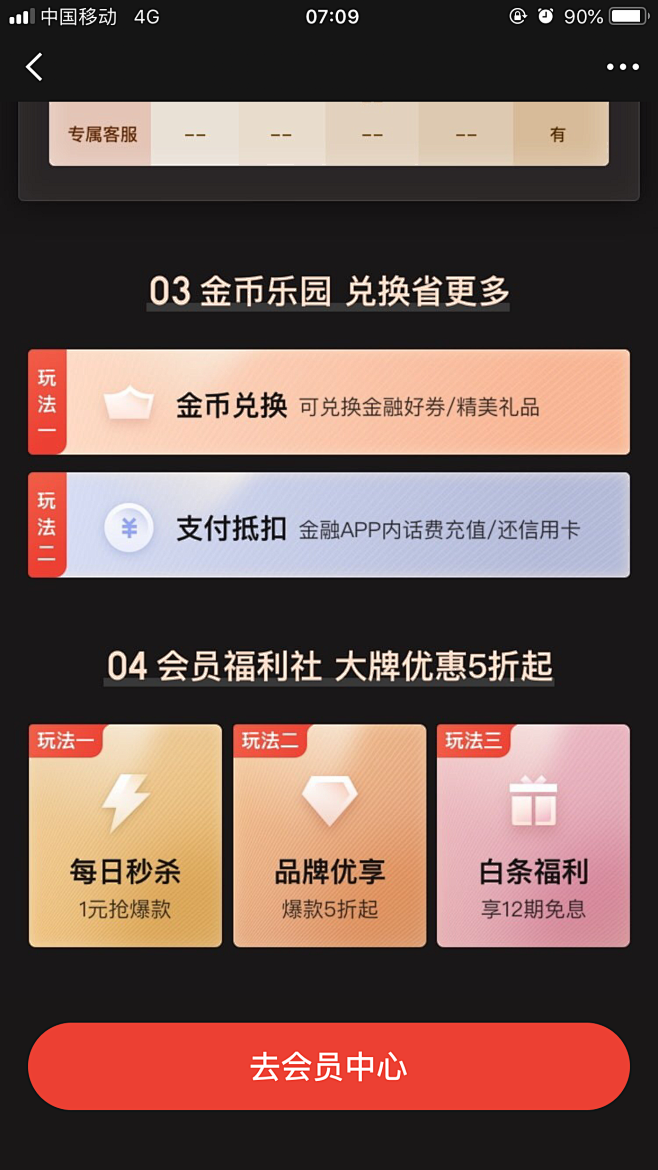
Task: Open the 支付抵扣 banner
Action: [x=330, y=526]
